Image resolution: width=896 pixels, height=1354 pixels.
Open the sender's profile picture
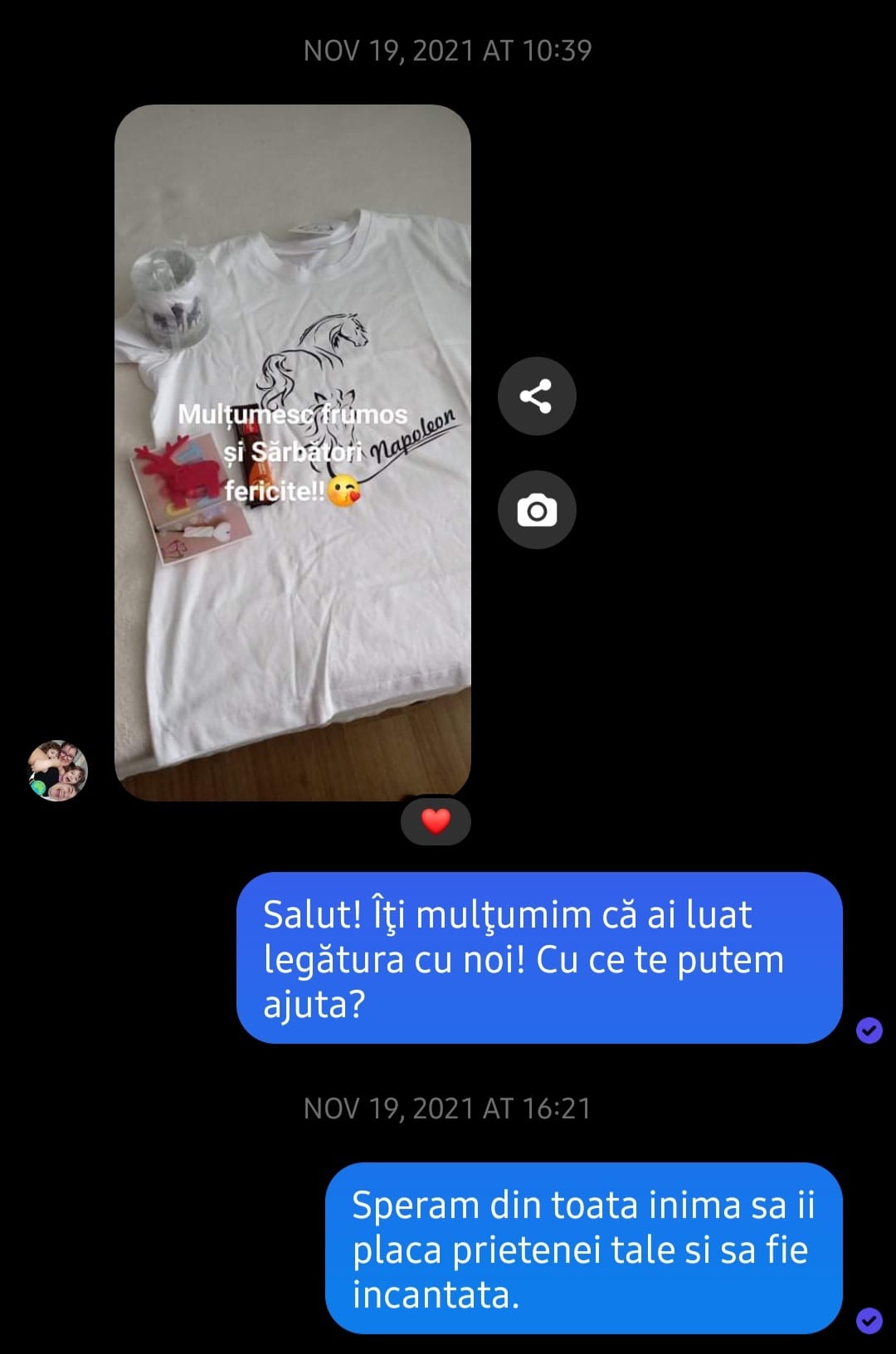point(57,770)
